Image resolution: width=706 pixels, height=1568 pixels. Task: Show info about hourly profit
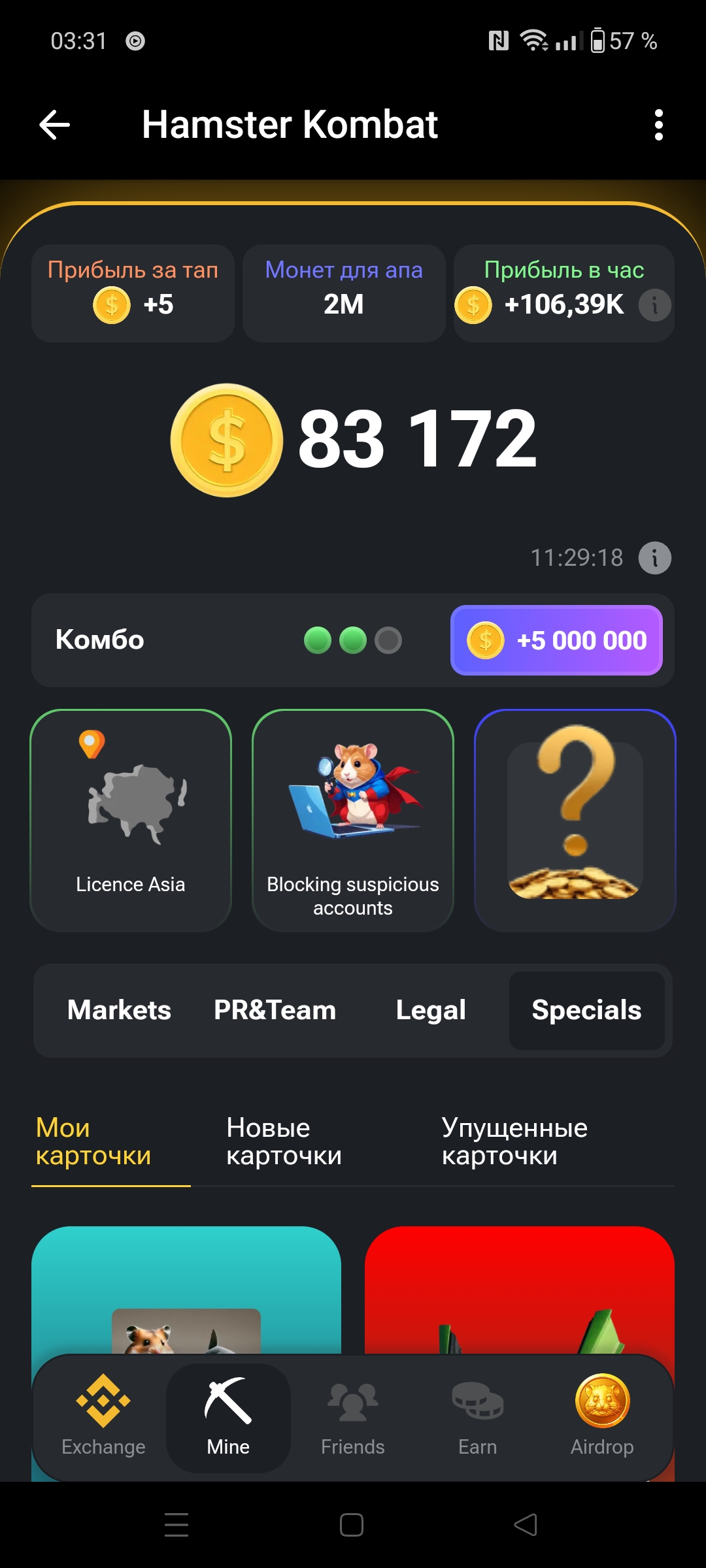[654, 305]
